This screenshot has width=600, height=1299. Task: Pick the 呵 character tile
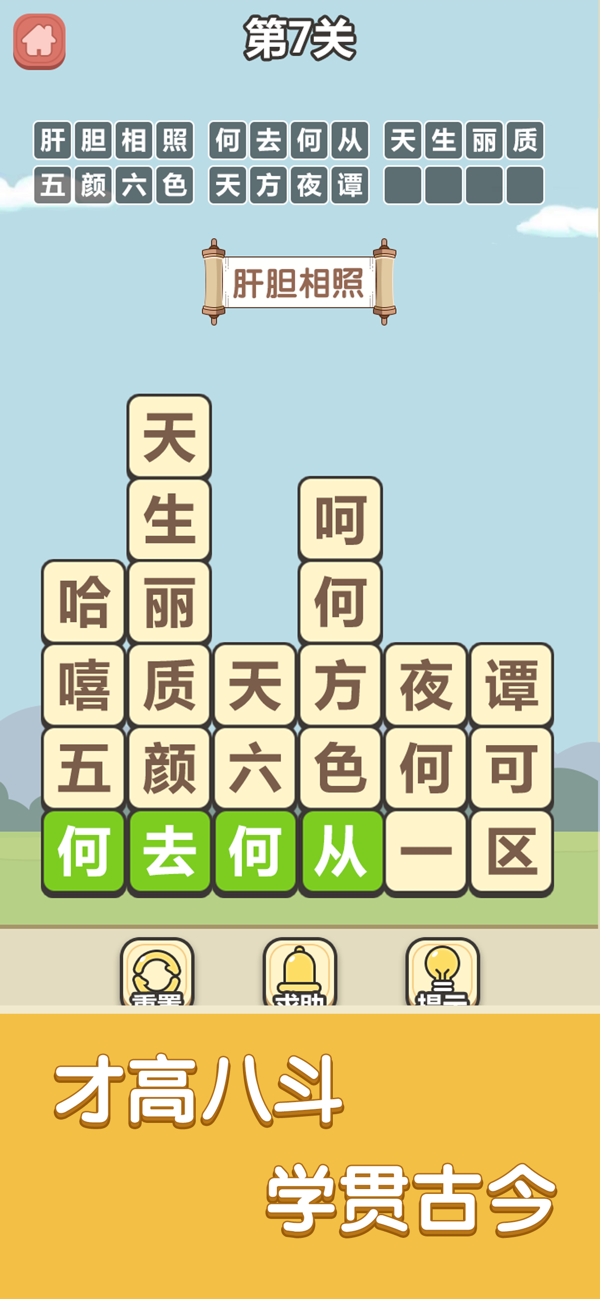tap(340, 519)
